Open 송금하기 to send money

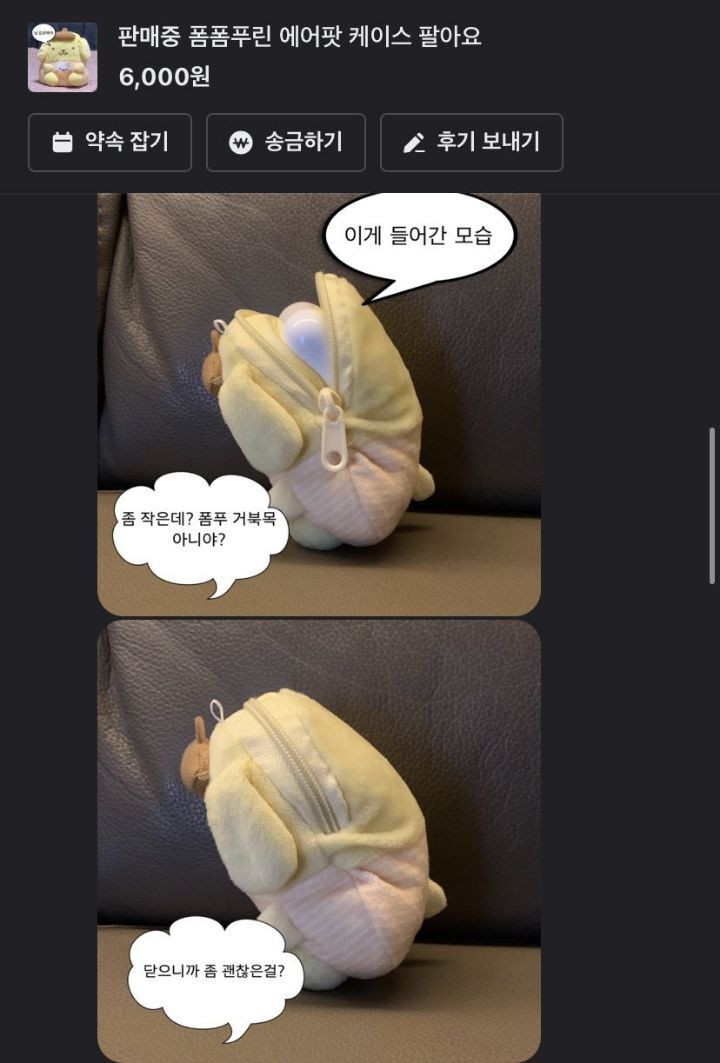(x=286, y=142)
